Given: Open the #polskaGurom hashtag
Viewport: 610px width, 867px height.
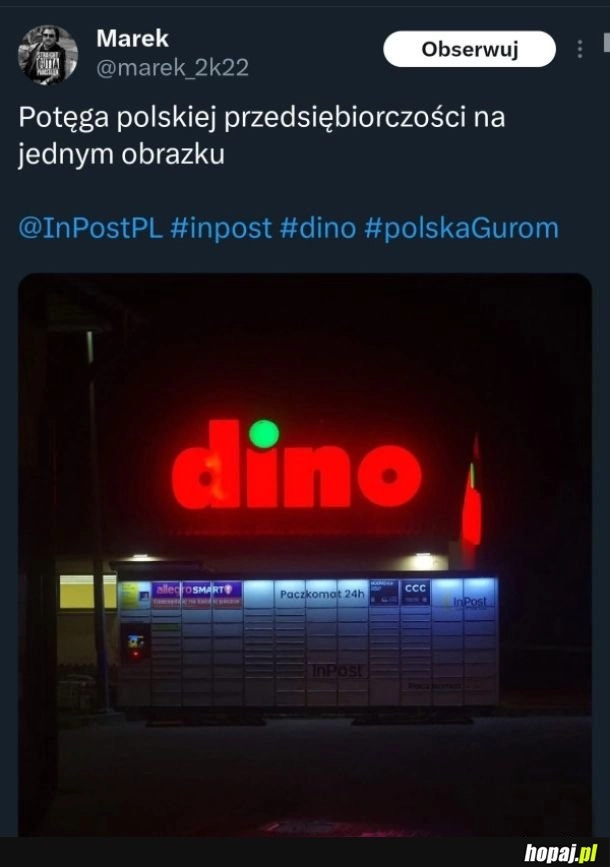Looking at the screenshot, I should (461, 228).
